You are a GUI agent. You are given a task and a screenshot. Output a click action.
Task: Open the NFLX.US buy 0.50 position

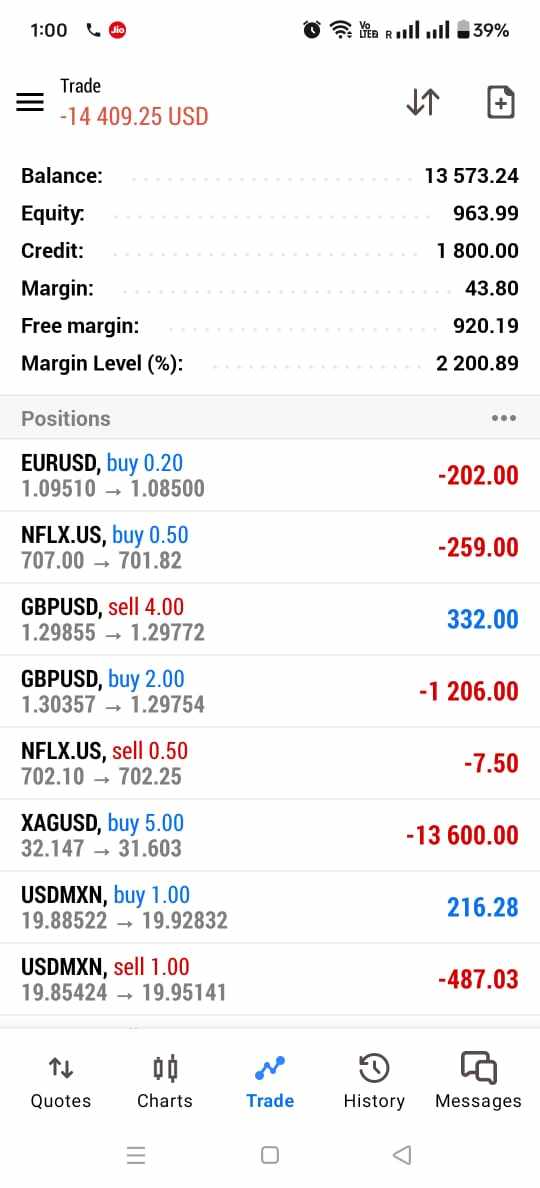coord(270,547)
